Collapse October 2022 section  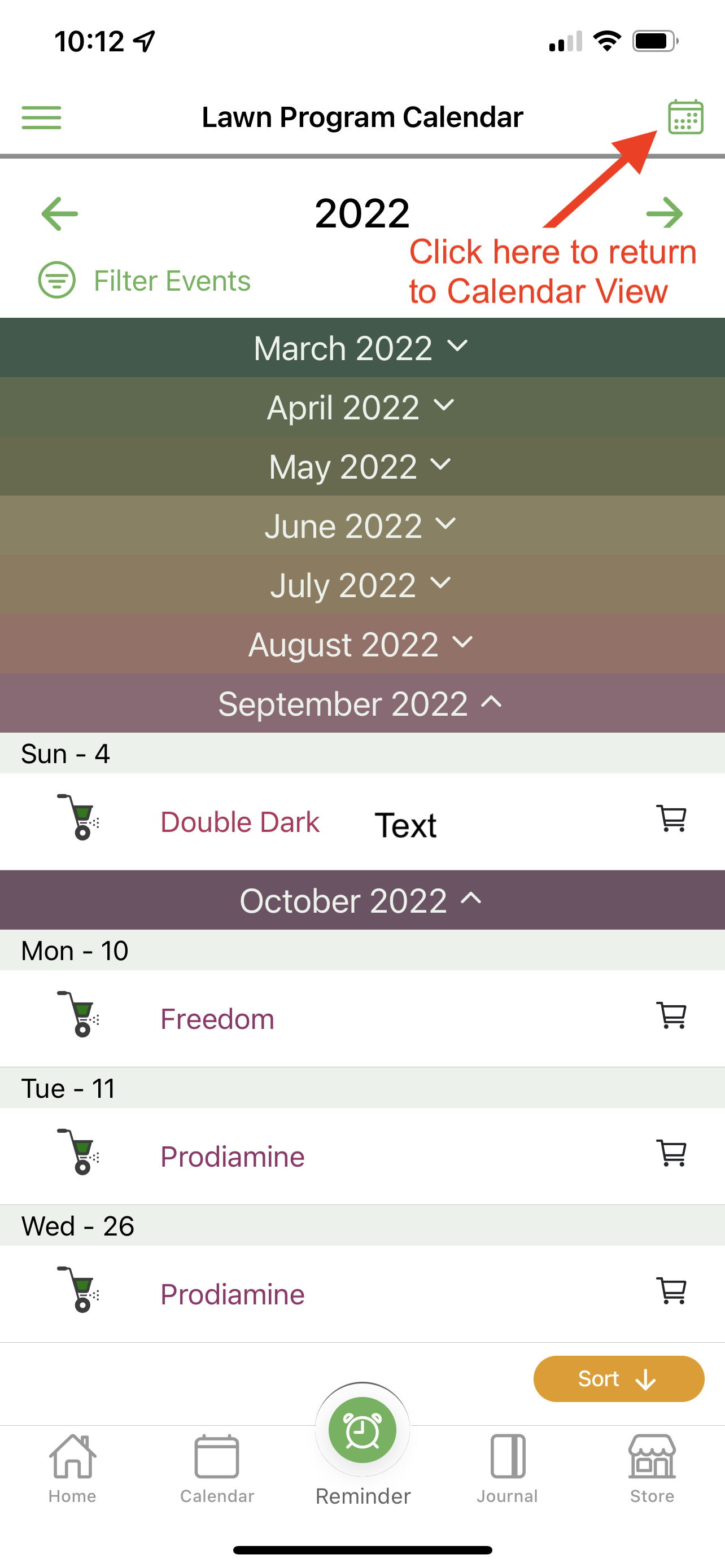362,900
